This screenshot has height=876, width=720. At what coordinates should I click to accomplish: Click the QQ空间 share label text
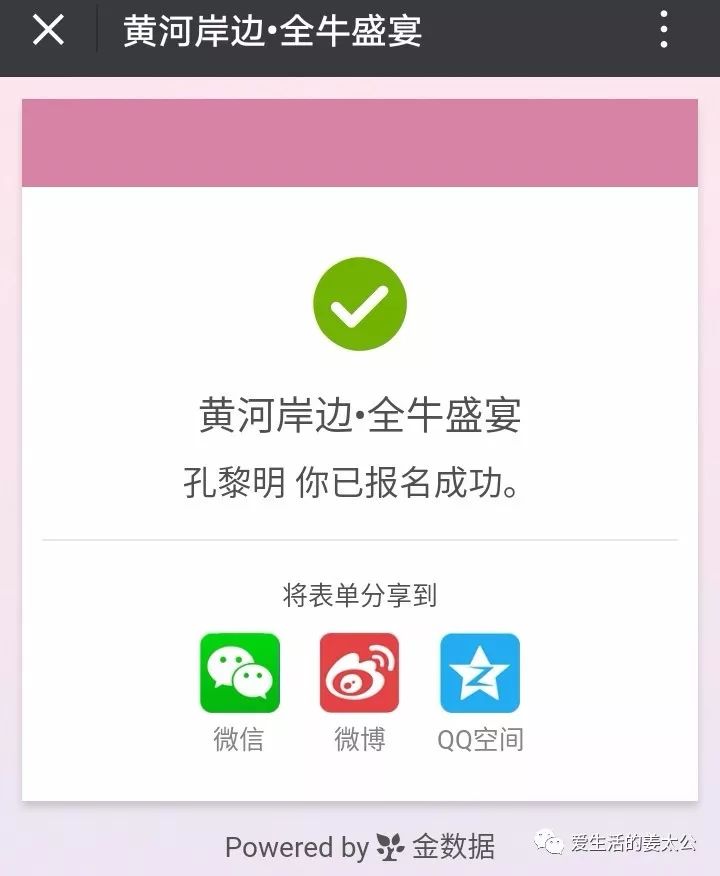tap(480, 738)
